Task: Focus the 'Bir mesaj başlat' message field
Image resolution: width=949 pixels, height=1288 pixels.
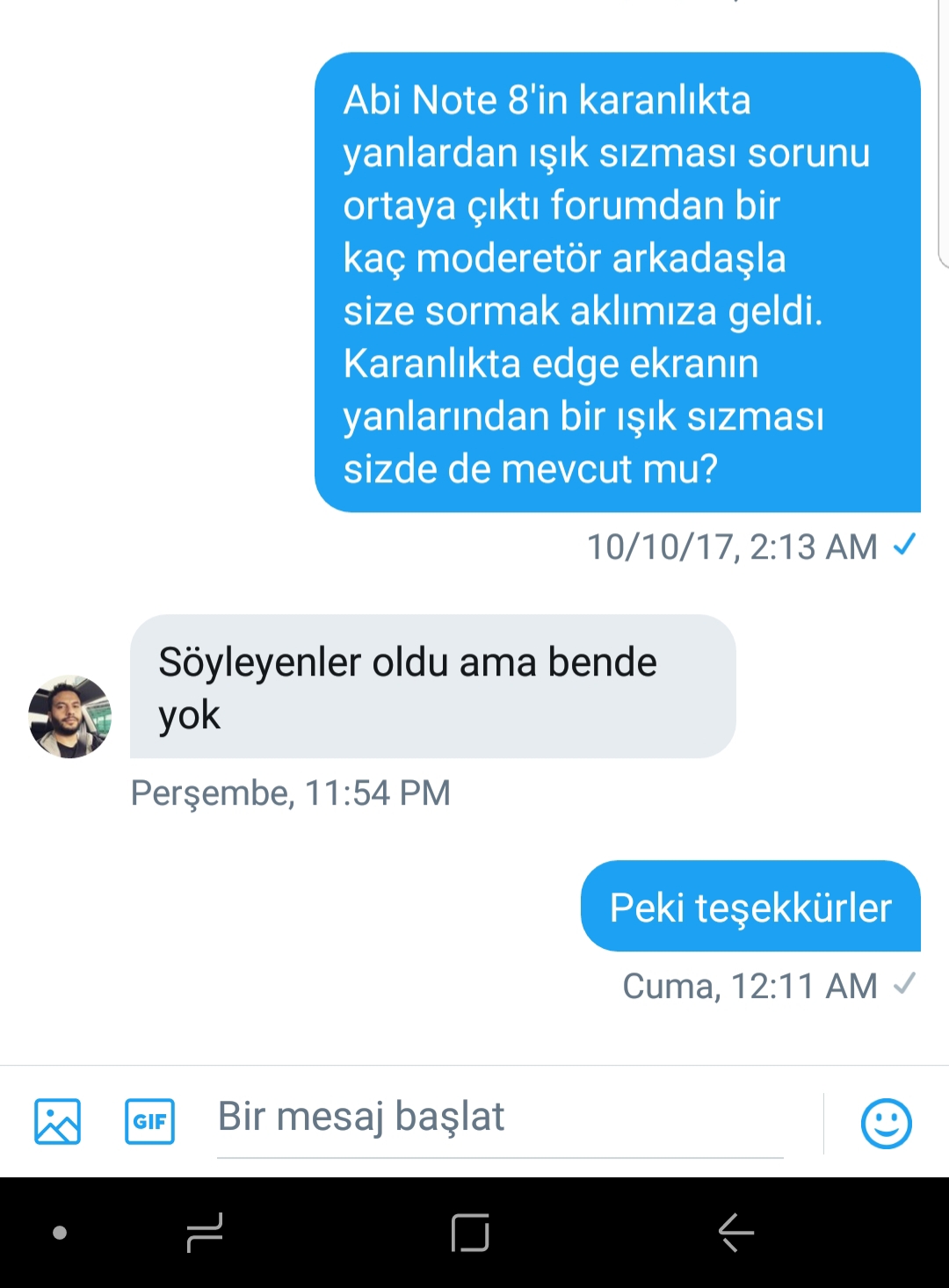Action: pos(499,1118)
